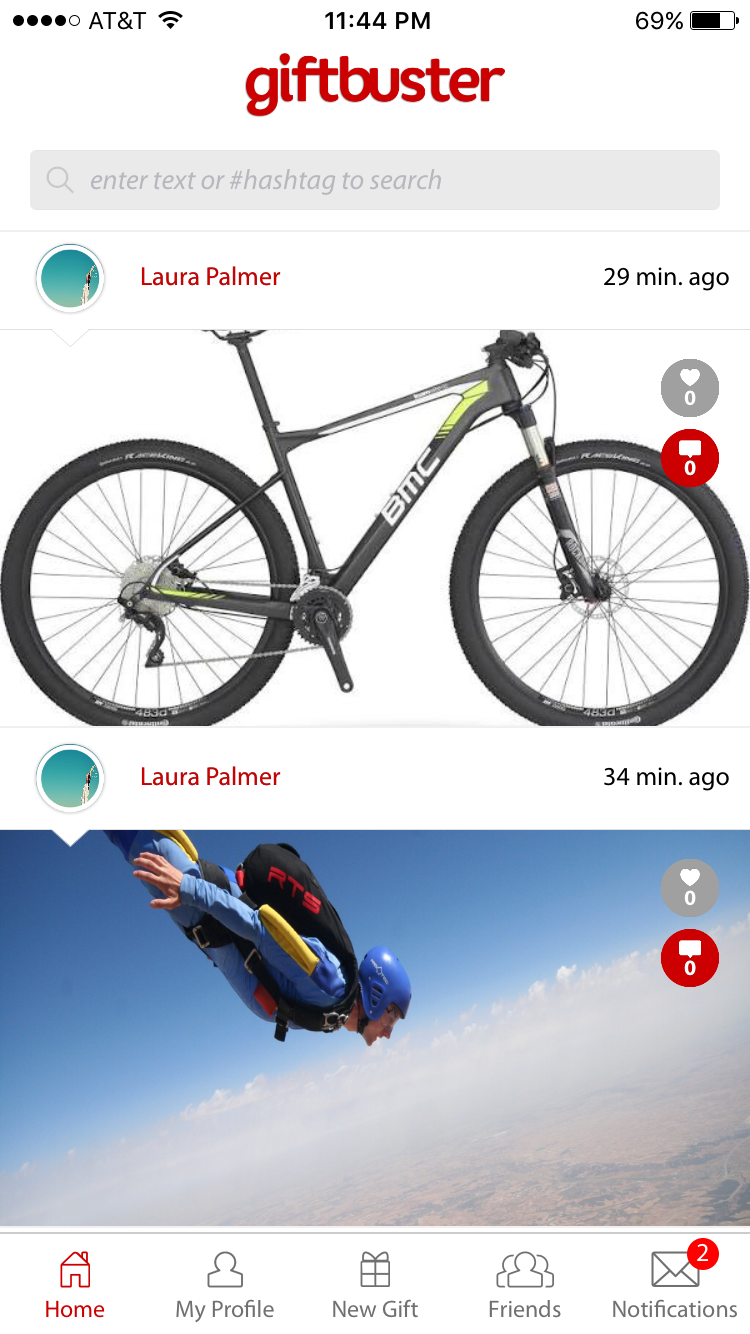Open the Friends tab
The height and width of the screenshot is (1334, 750).
(525, 1285)
